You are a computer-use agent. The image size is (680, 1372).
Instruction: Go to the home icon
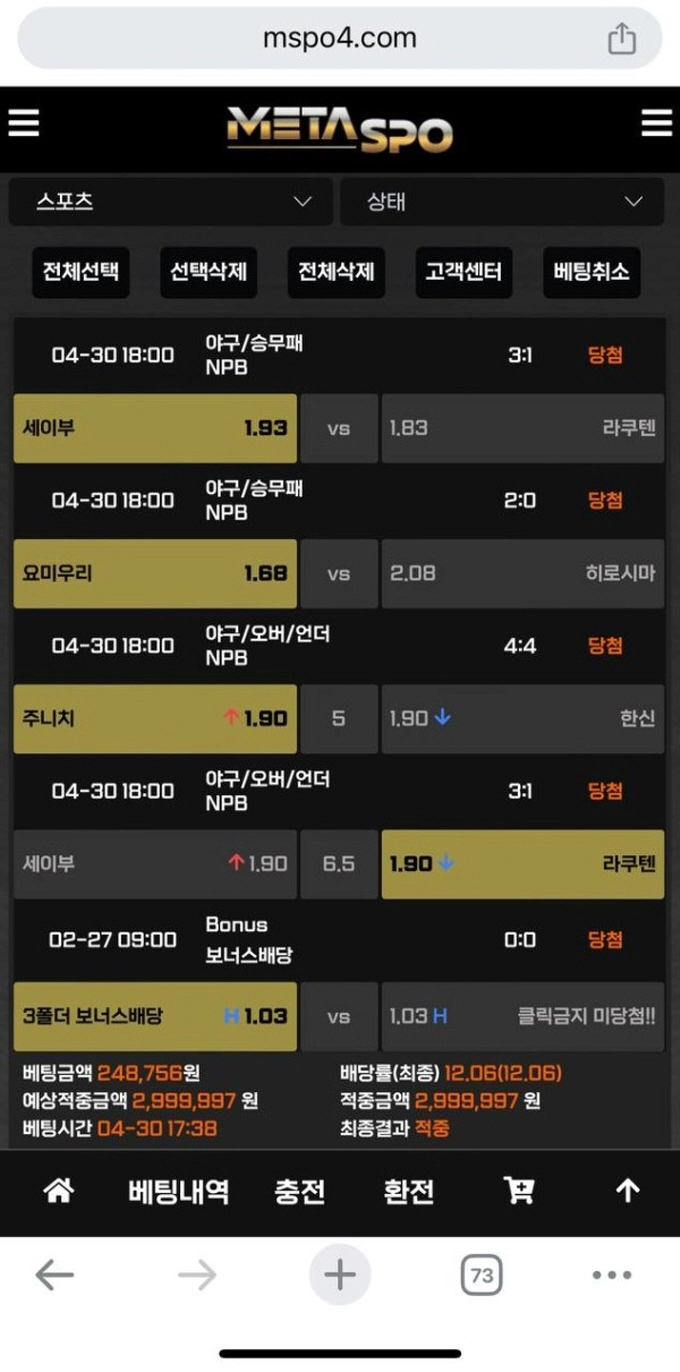point(59,1191)
